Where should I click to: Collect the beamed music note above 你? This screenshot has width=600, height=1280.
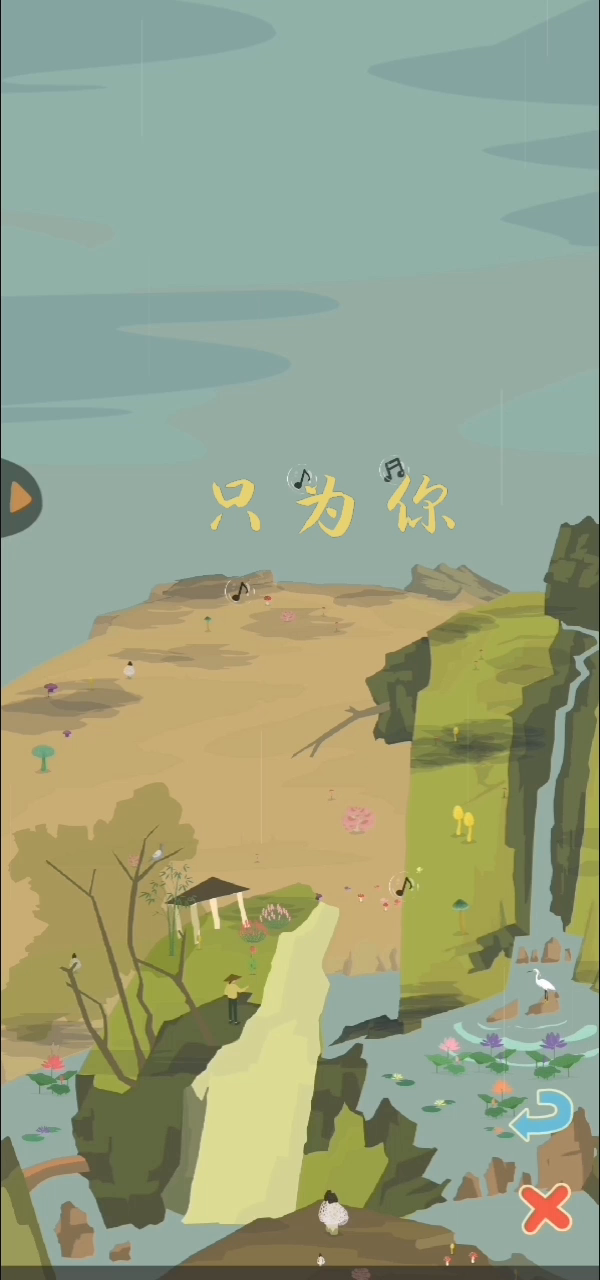point(394,469)
